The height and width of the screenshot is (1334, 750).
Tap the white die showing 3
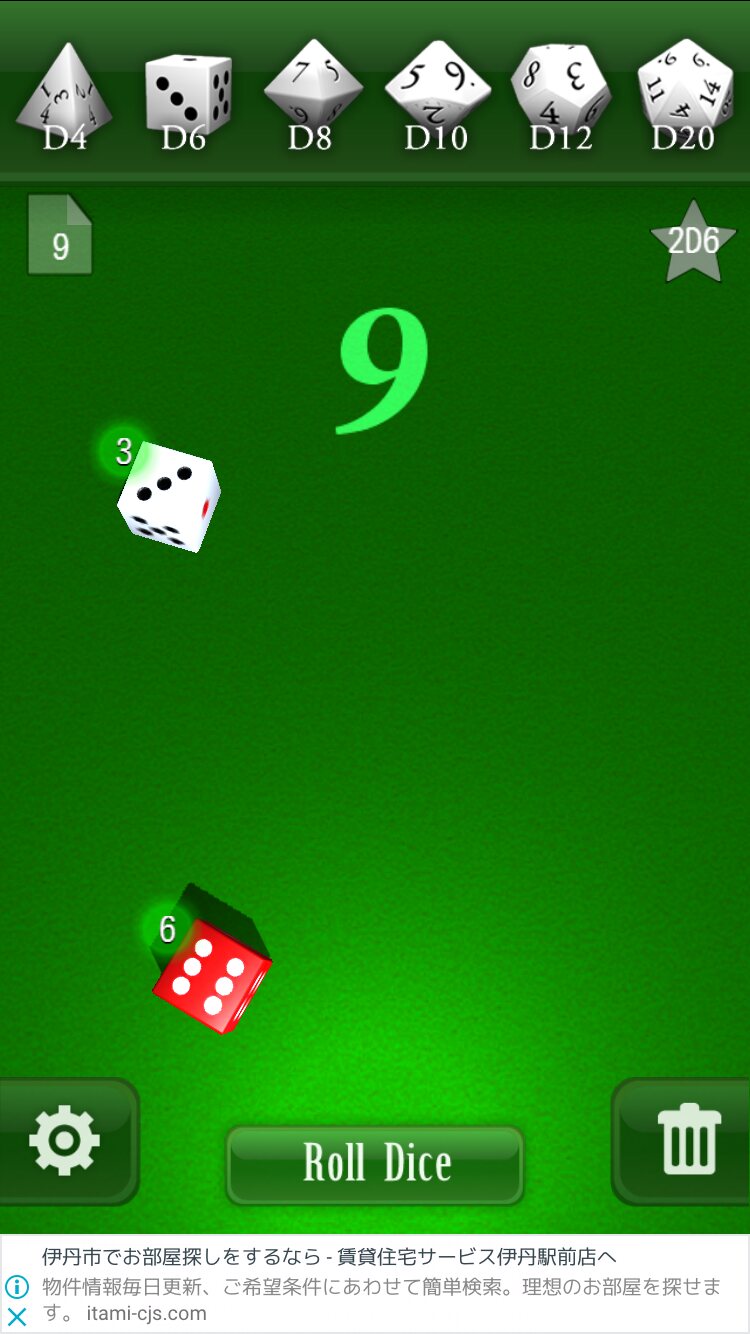click(169, 497)
